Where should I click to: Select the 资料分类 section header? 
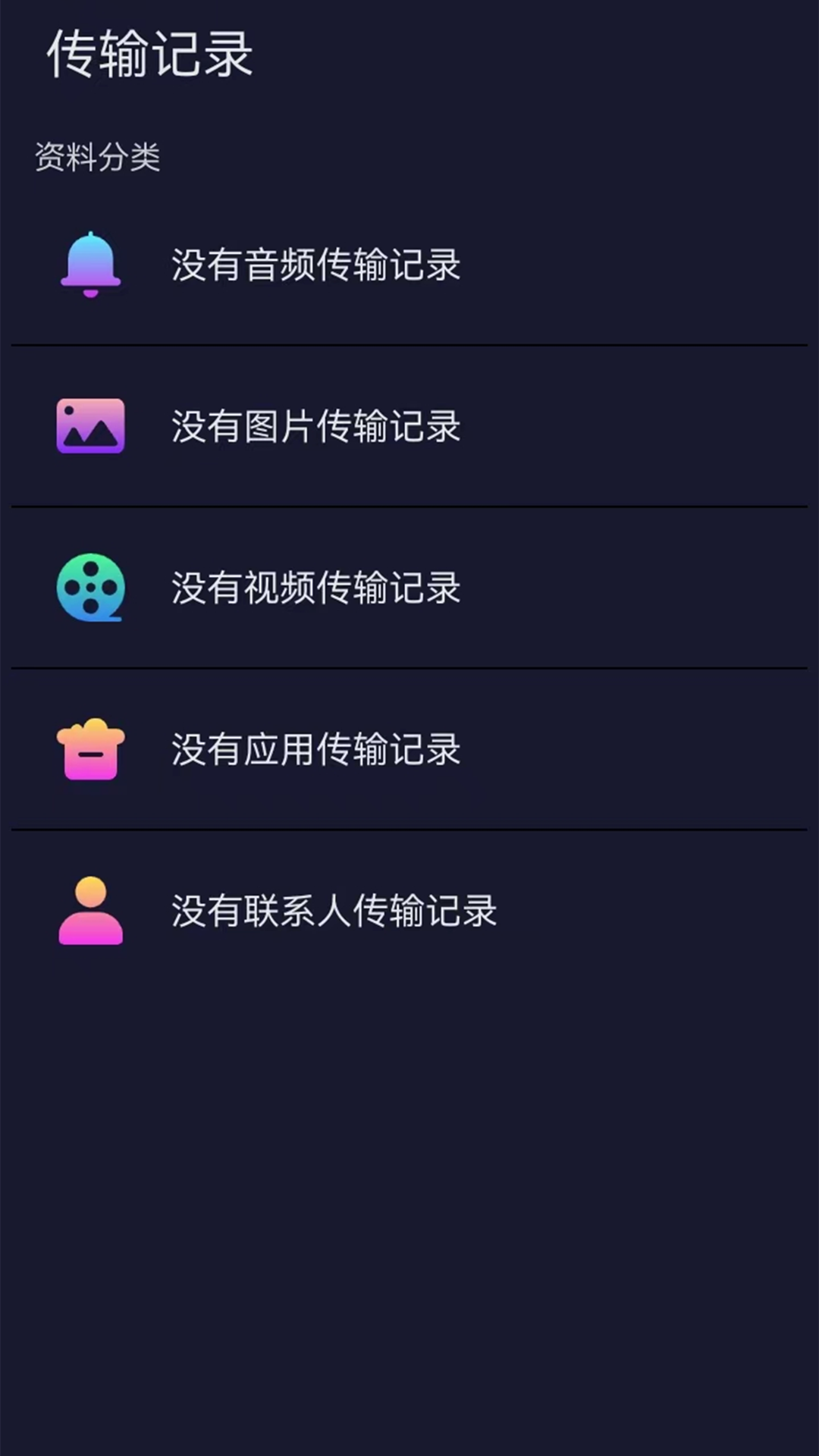pyautogui.click(x=98, y=155)
